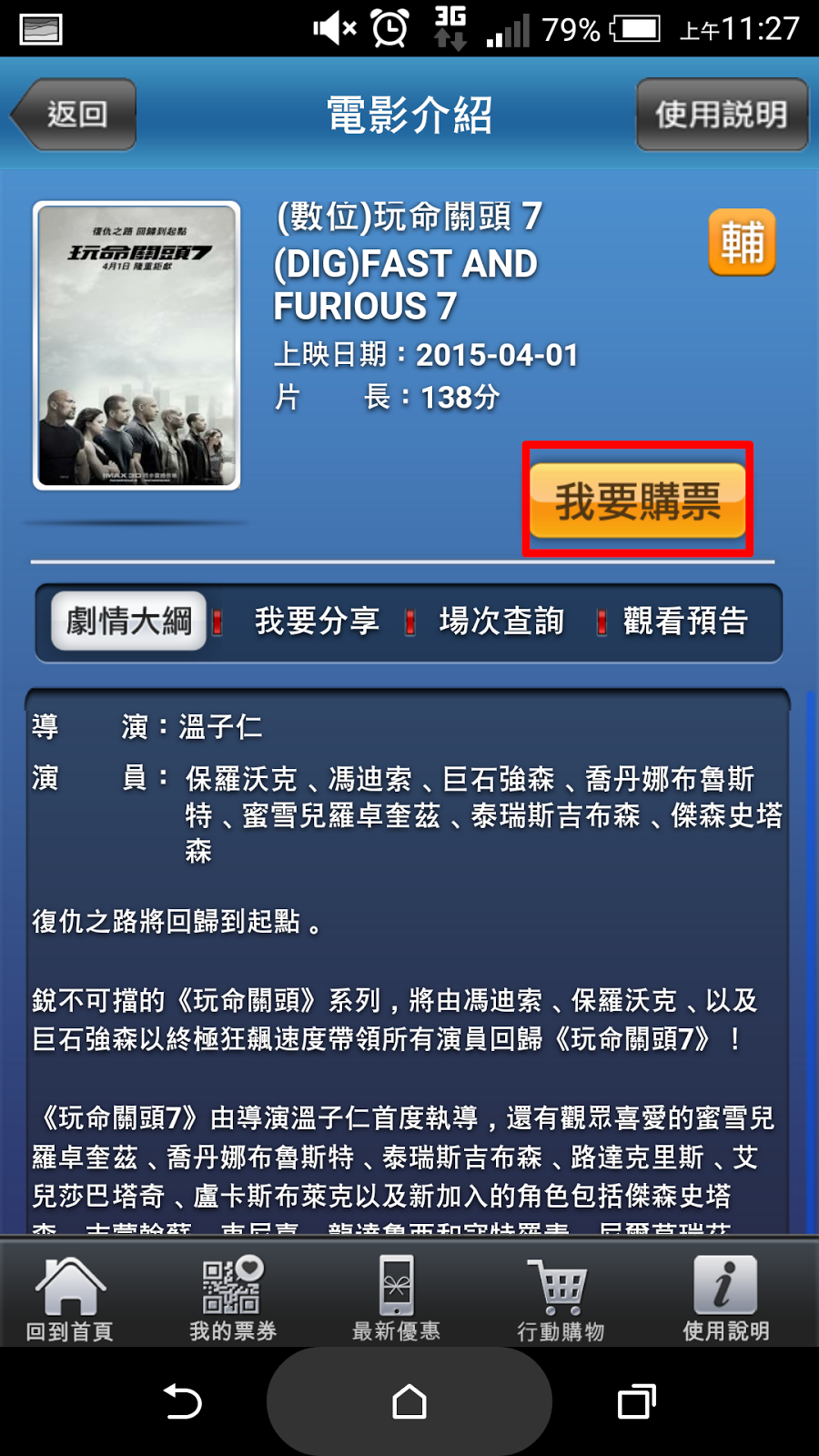Tap 我要購票 to buy tickets
Screen dimensions: 819x1456
coord(637,500)
